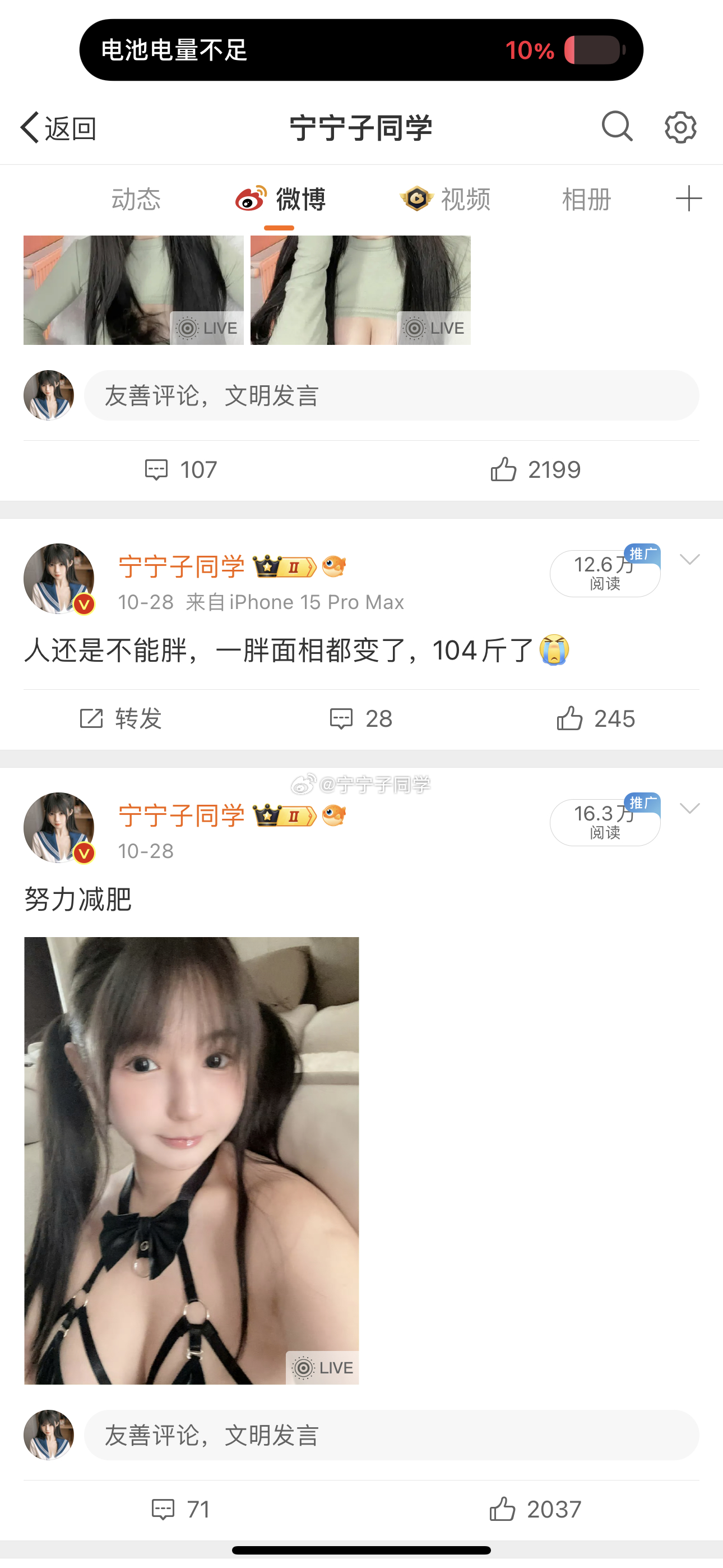
Task: Tap the 16.3万 阅读 promote button
Action: [x=605, y=822]
